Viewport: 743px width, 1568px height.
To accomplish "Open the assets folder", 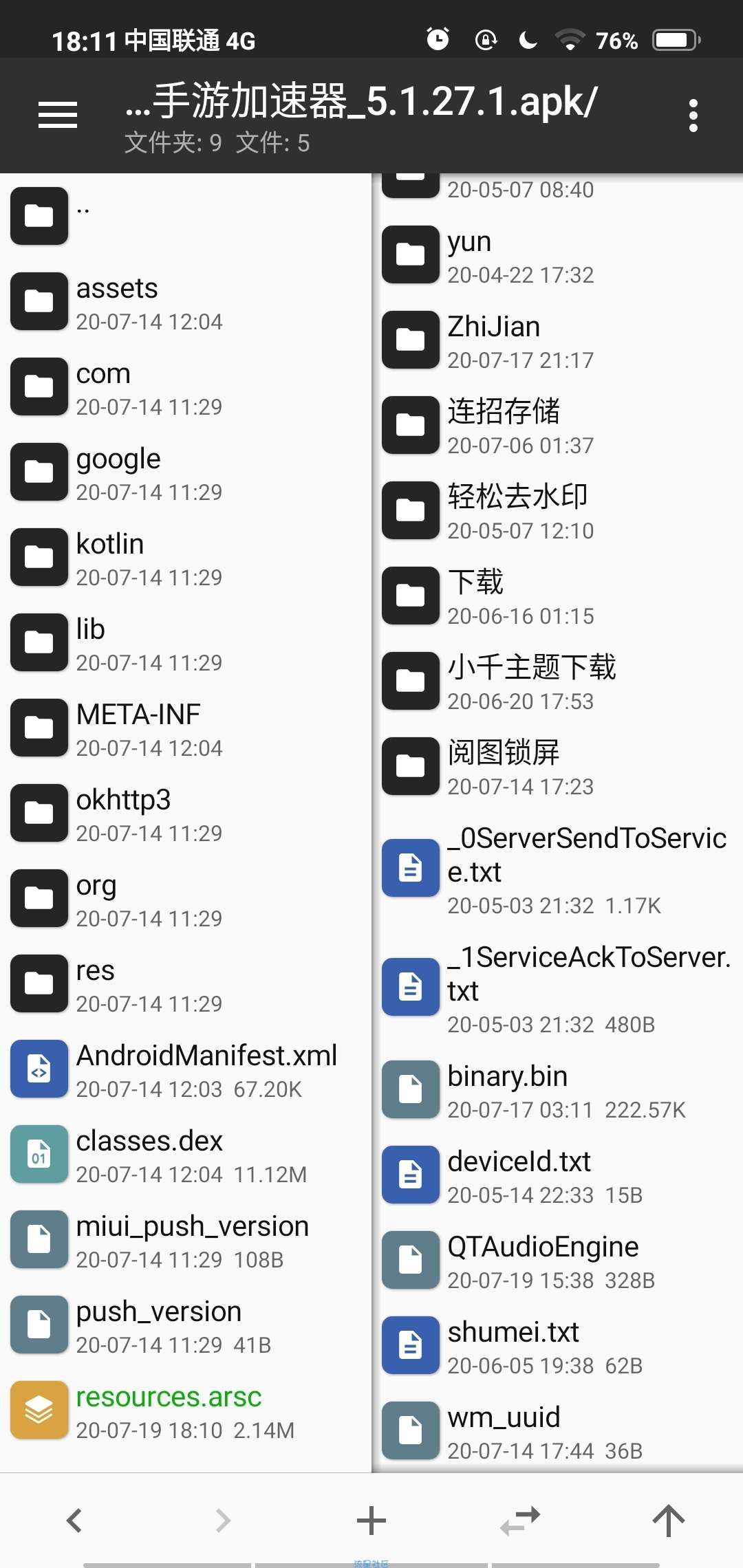I will [x=186, y=303].
